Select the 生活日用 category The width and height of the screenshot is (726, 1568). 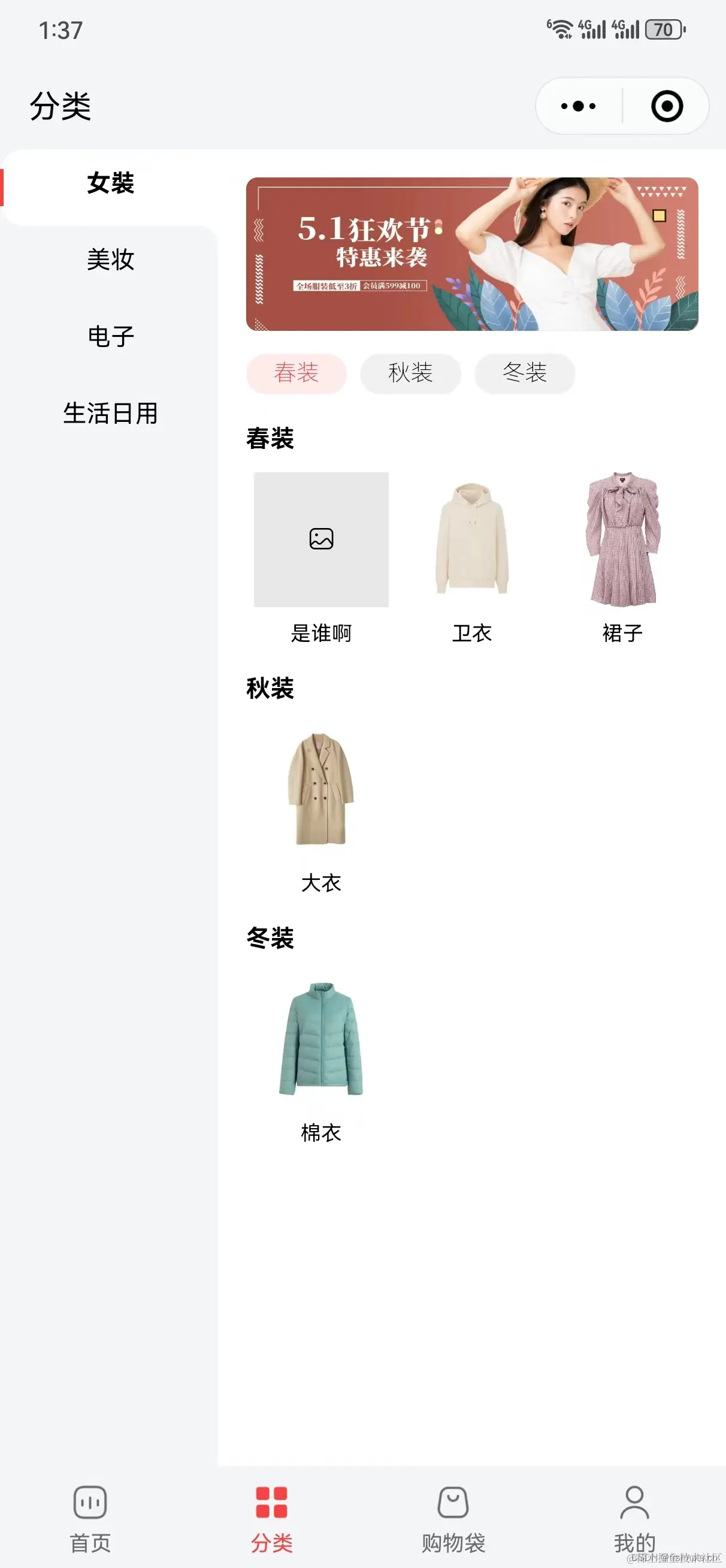coord(110,414)
